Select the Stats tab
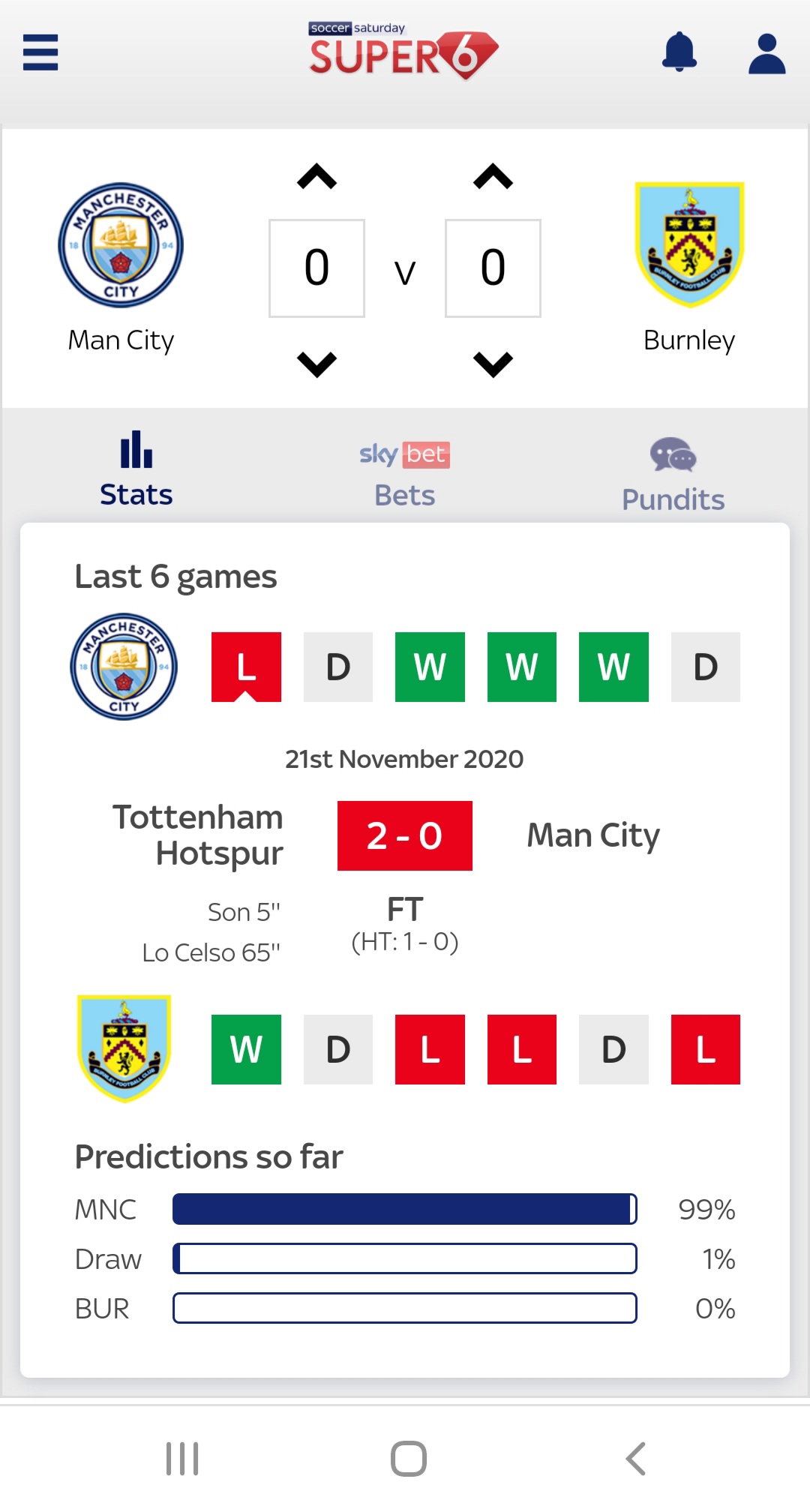Image resolution: width=810 pixels, height=1512 pixels. 136,471
